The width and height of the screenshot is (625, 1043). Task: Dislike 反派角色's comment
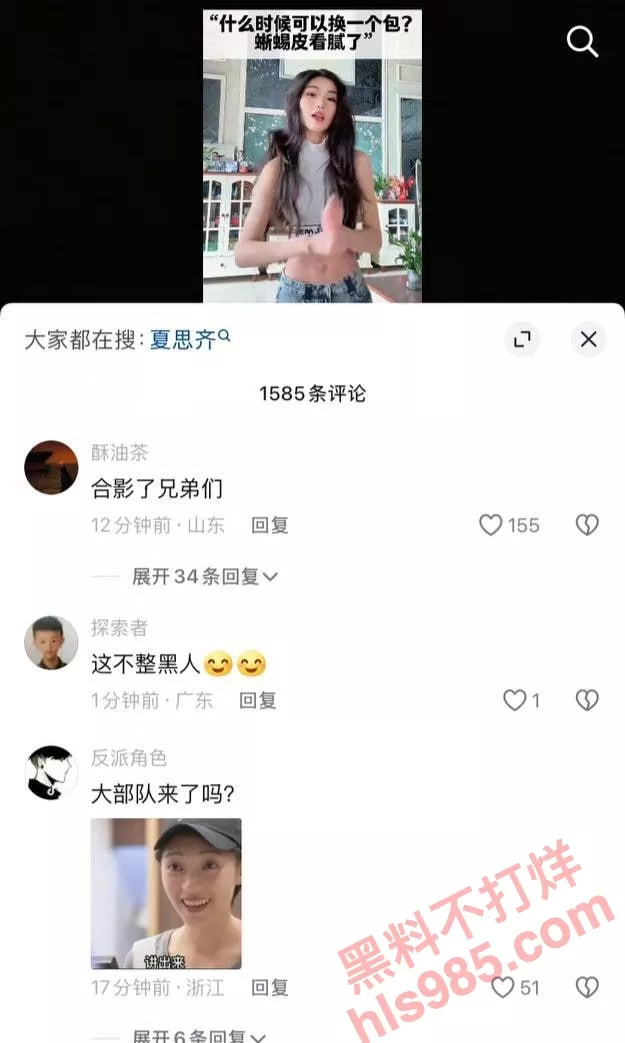[x=587, y=987]
